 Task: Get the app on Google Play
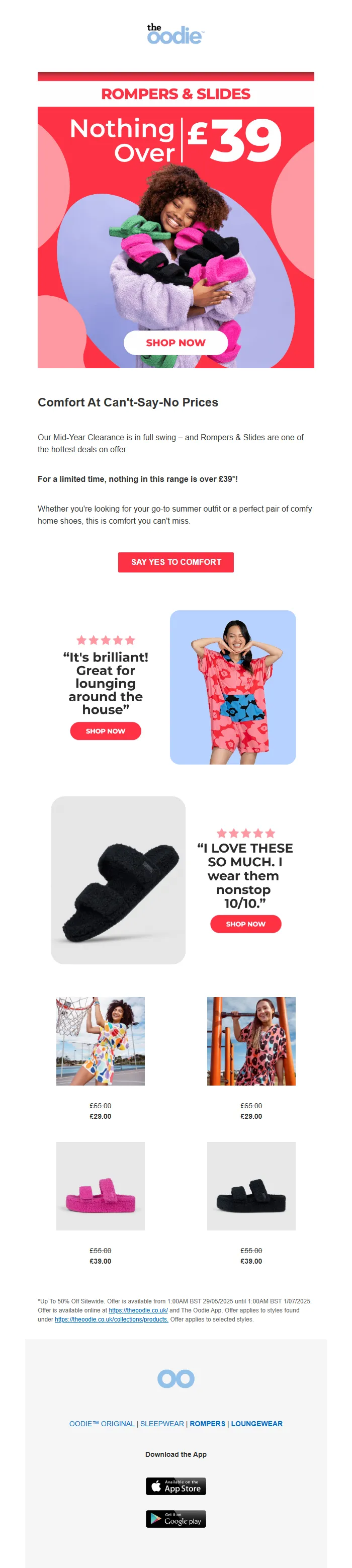pos(175,1519)
